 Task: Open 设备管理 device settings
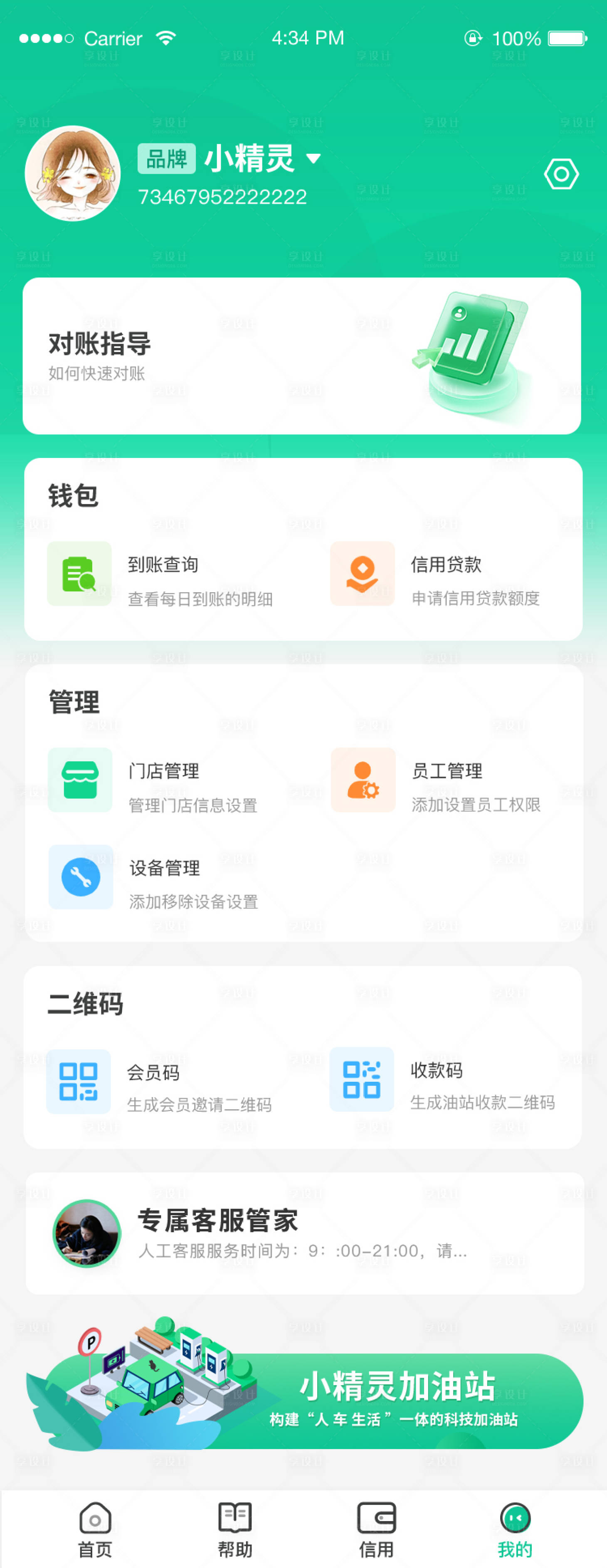[x=163, y=877]
